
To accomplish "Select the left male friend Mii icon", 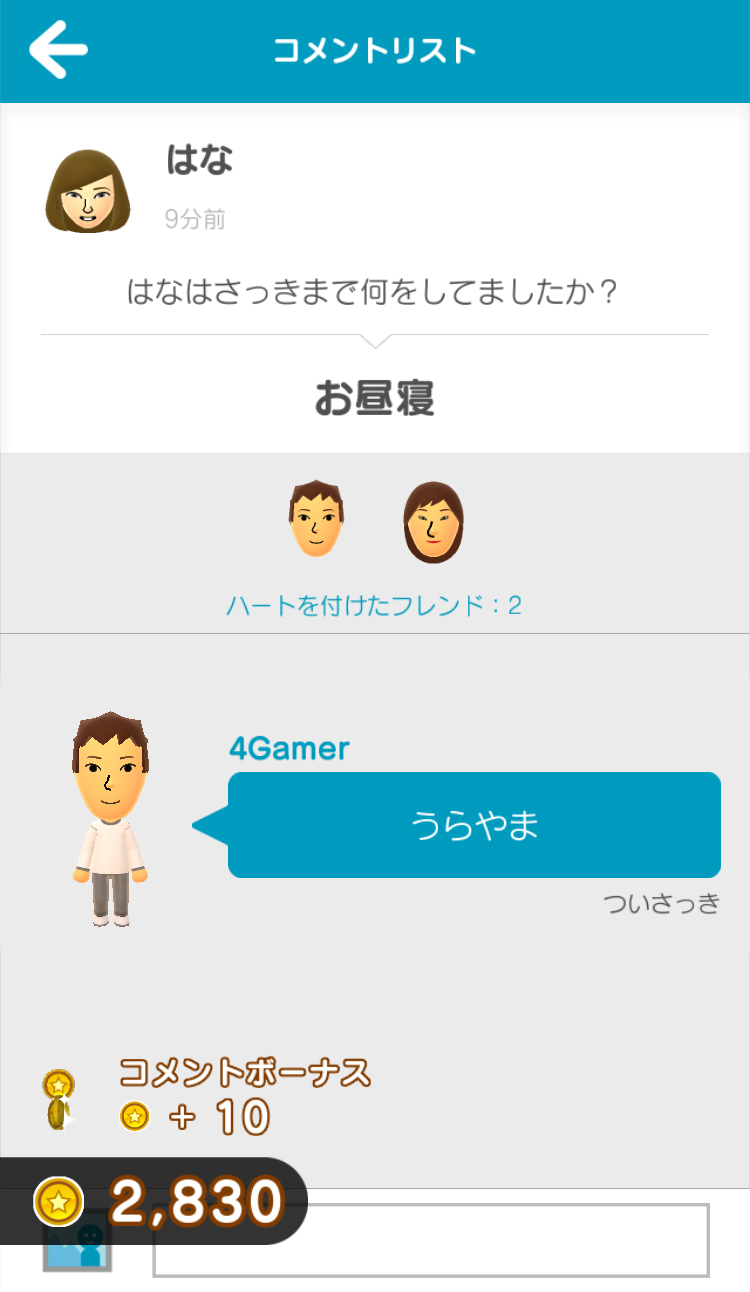I will click(x=317, y=521).
